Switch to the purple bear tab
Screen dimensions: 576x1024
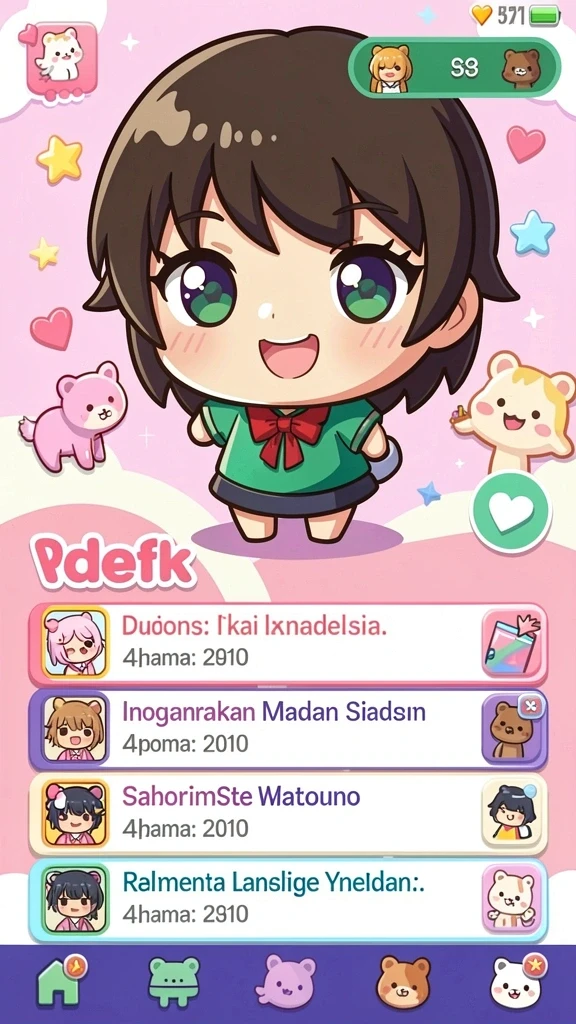(286, 982)
